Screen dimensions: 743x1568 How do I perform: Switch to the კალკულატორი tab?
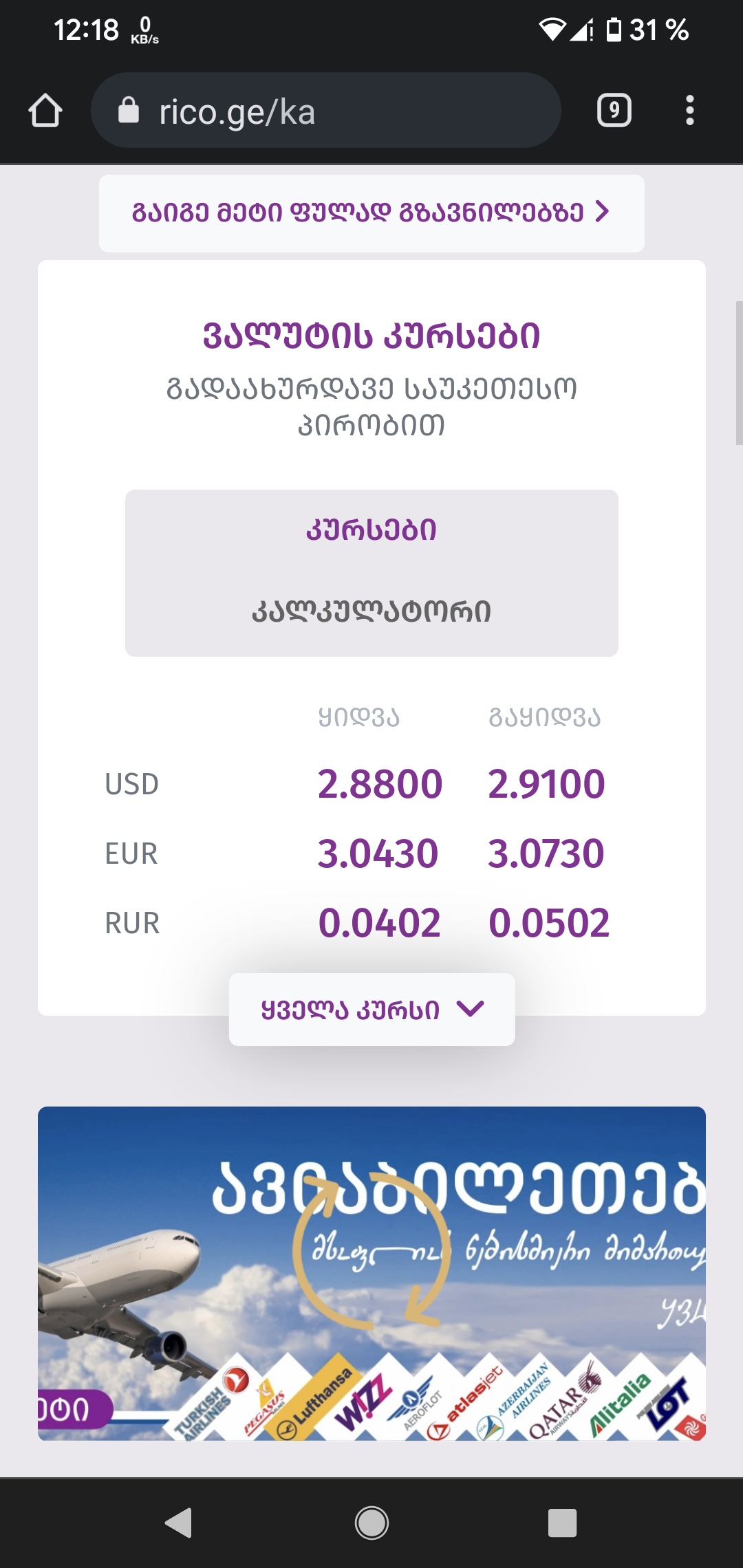(x=371, y=611)
